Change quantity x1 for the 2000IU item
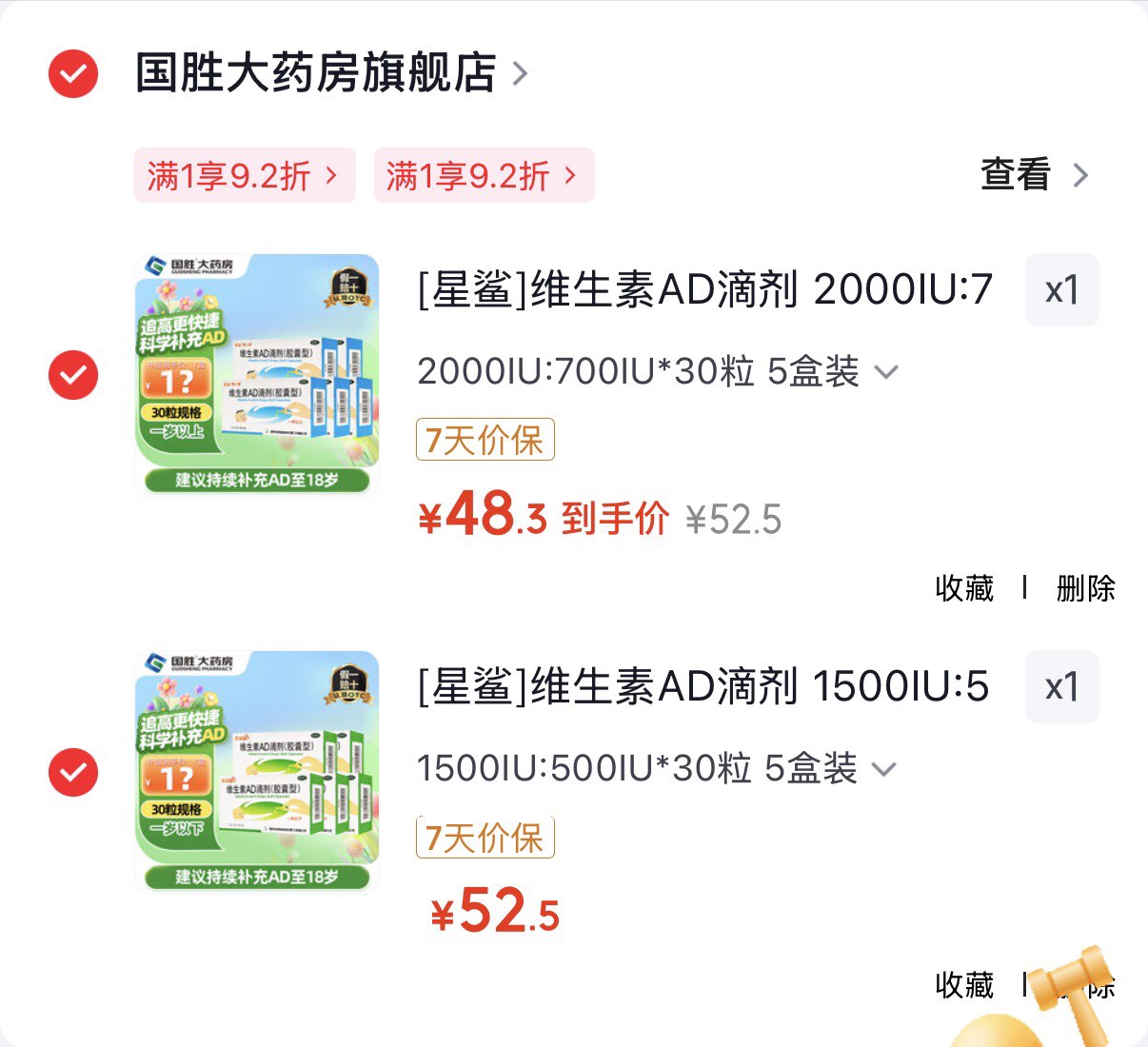Screen dimensions: 1148x1047 point(1061,289)
